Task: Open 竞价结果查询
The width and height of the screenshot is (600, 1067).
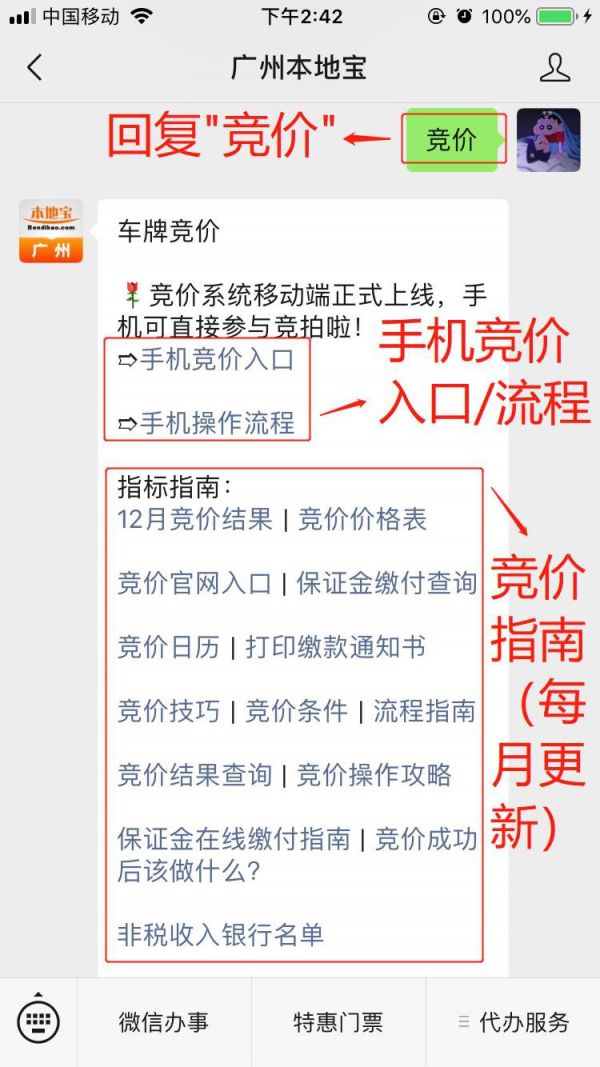Action: pos(195,775)
